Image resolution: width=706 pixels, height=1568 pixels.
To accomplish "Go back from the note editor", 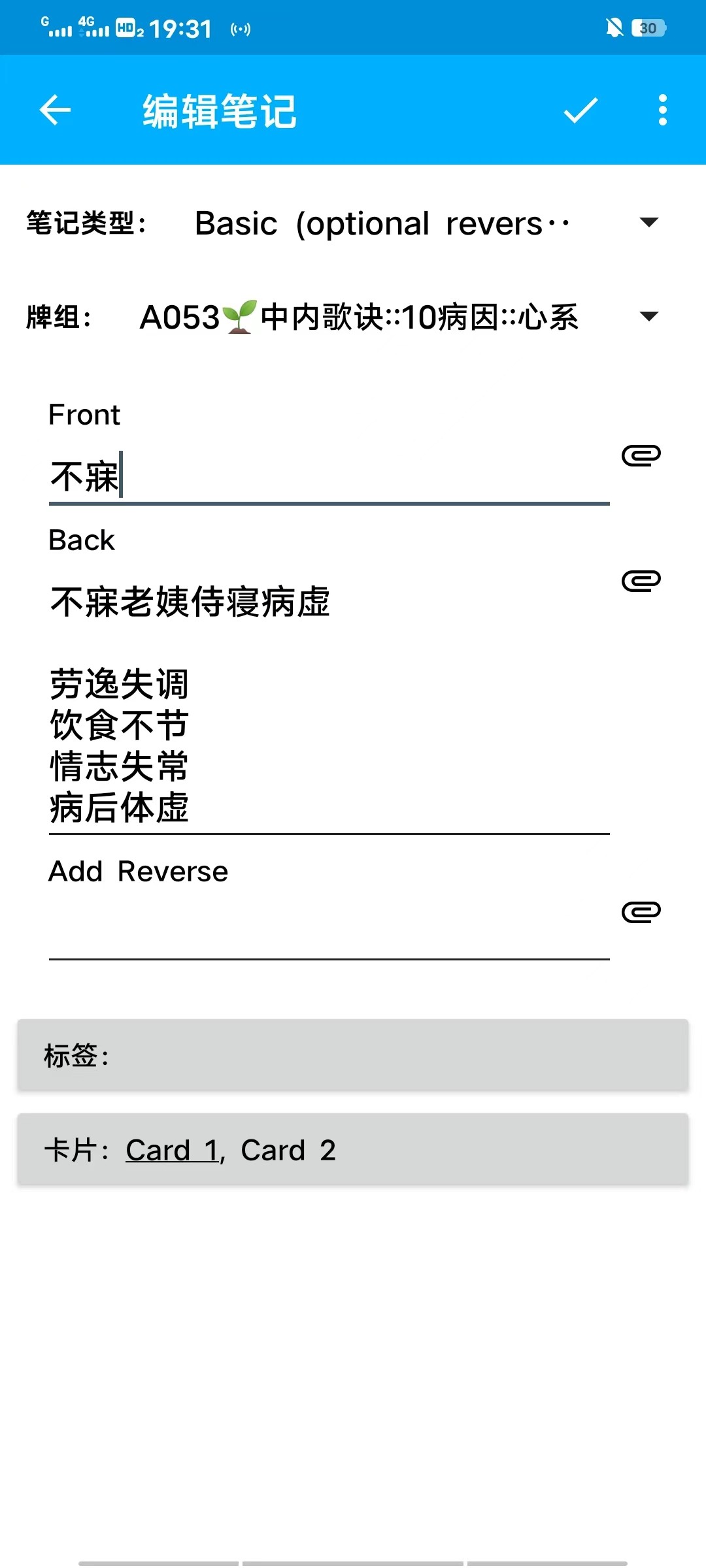I will pyautogui.click(x=55, y=110).
